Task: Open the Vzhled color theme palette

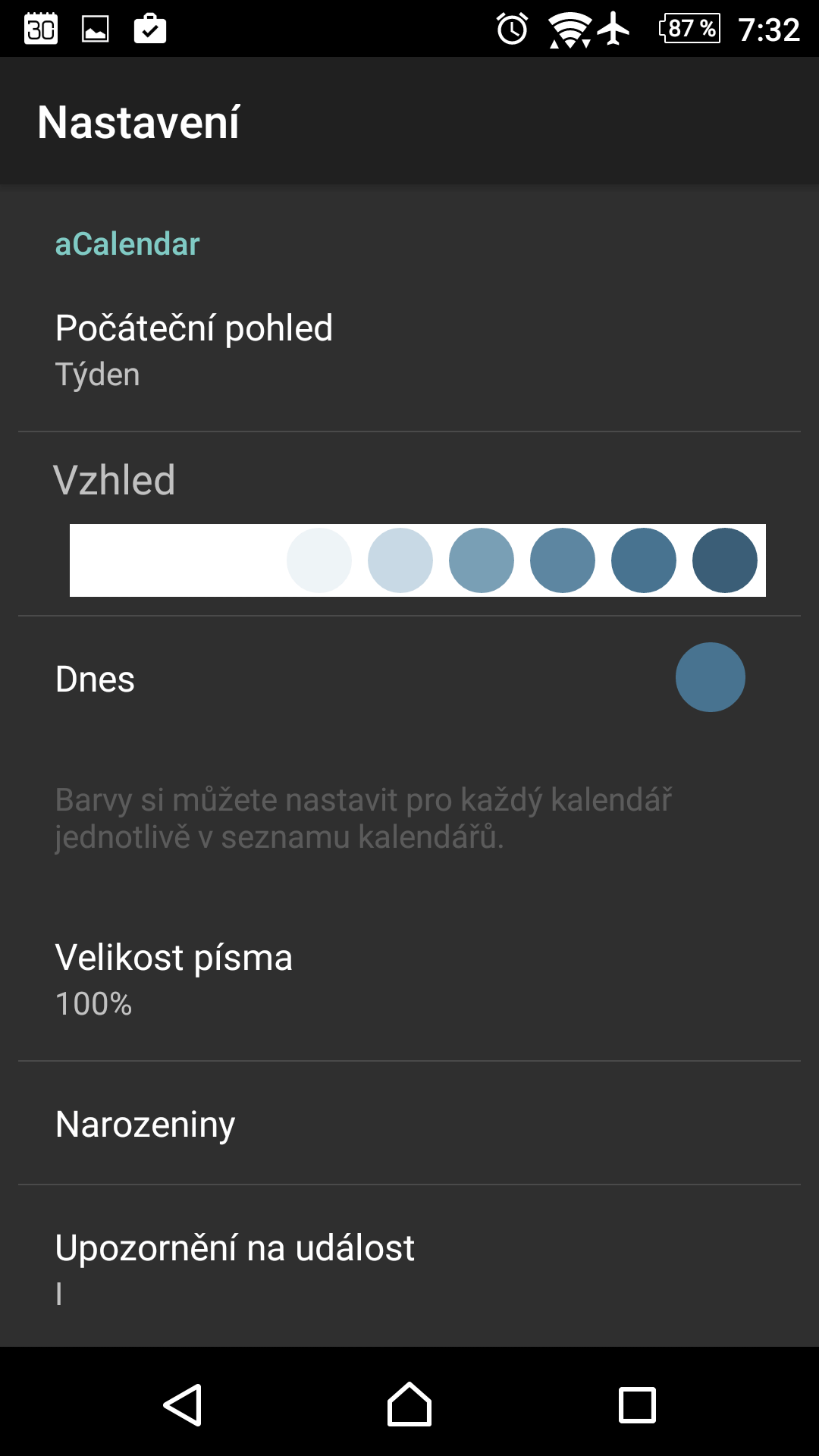Action: pos(418,560)
